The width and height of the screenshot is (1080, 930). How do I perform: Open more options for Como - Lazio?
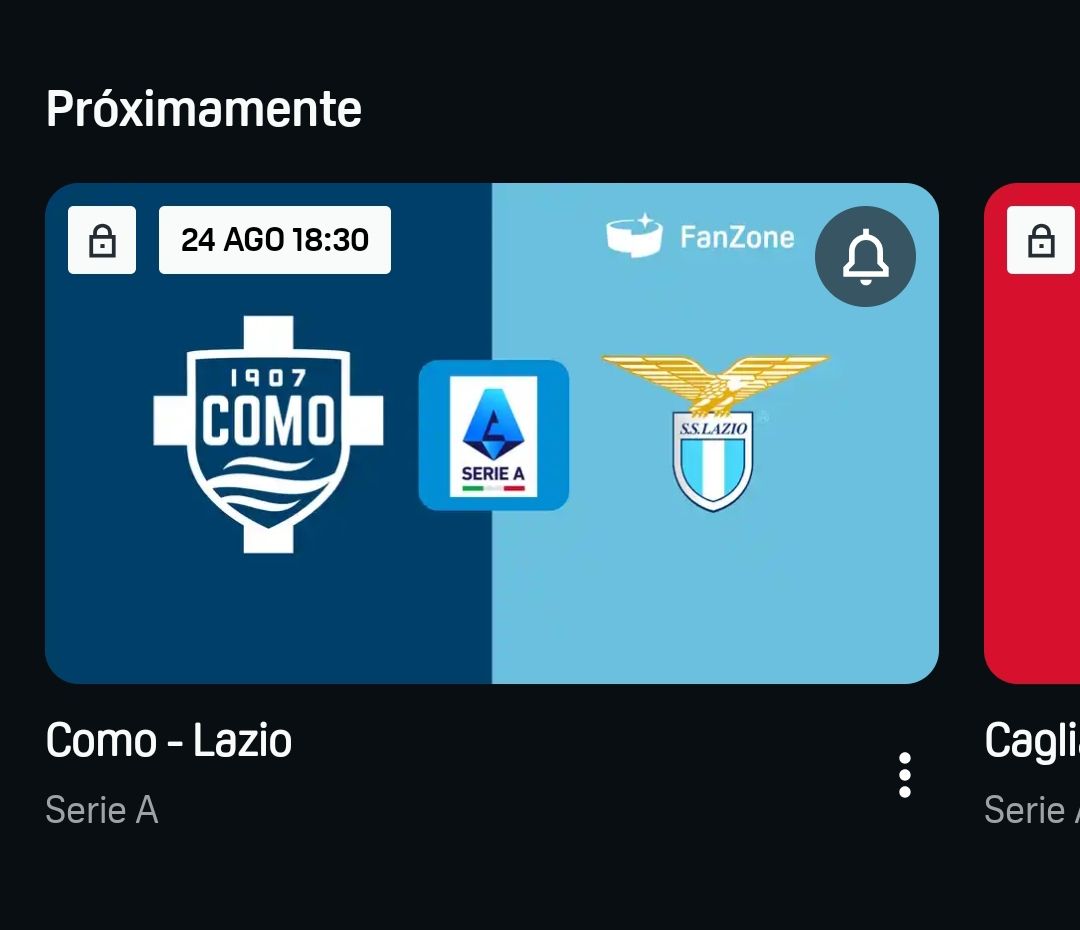tap(904, 775)
